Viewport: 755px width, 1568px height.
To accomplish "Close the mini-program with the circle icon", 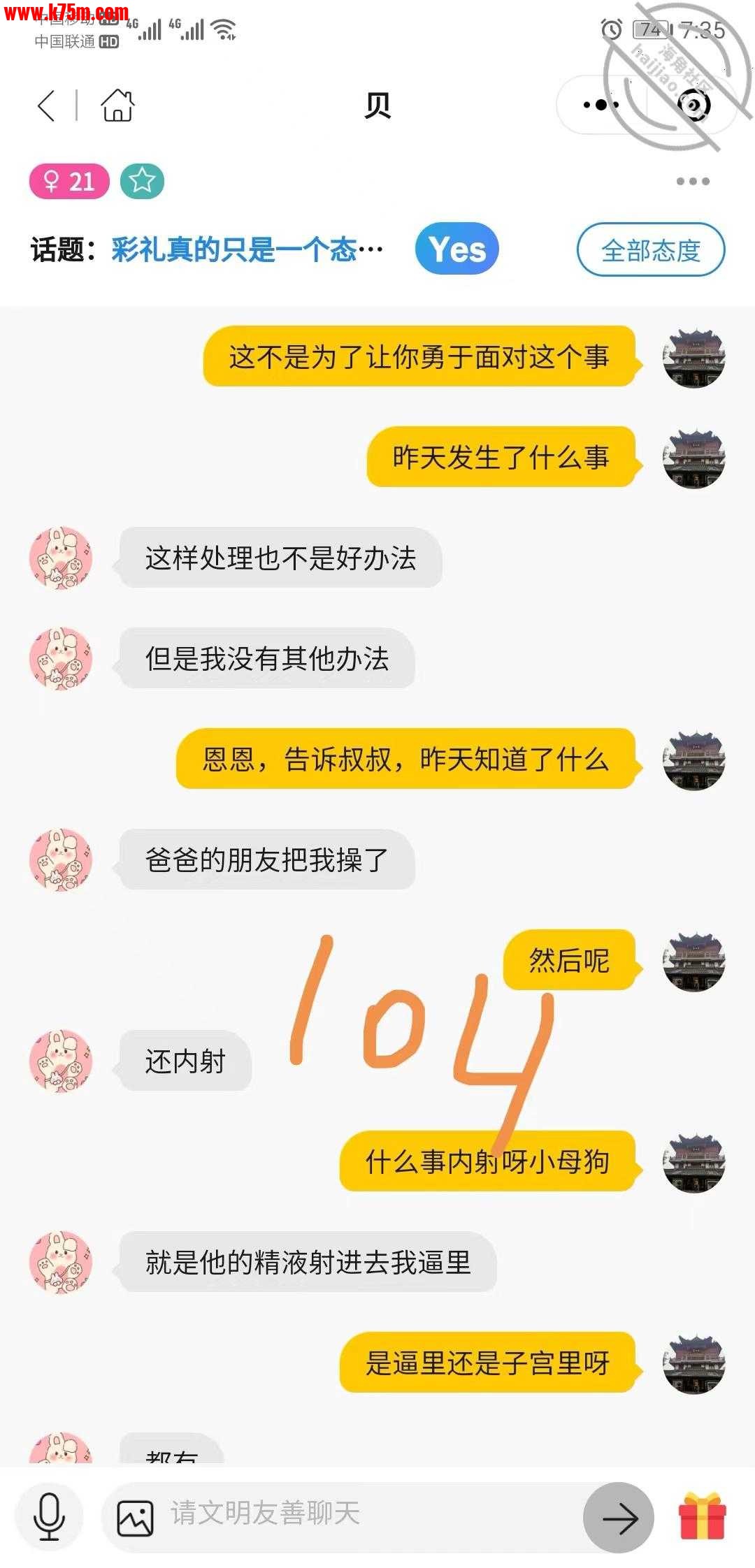I will [693, 106].
